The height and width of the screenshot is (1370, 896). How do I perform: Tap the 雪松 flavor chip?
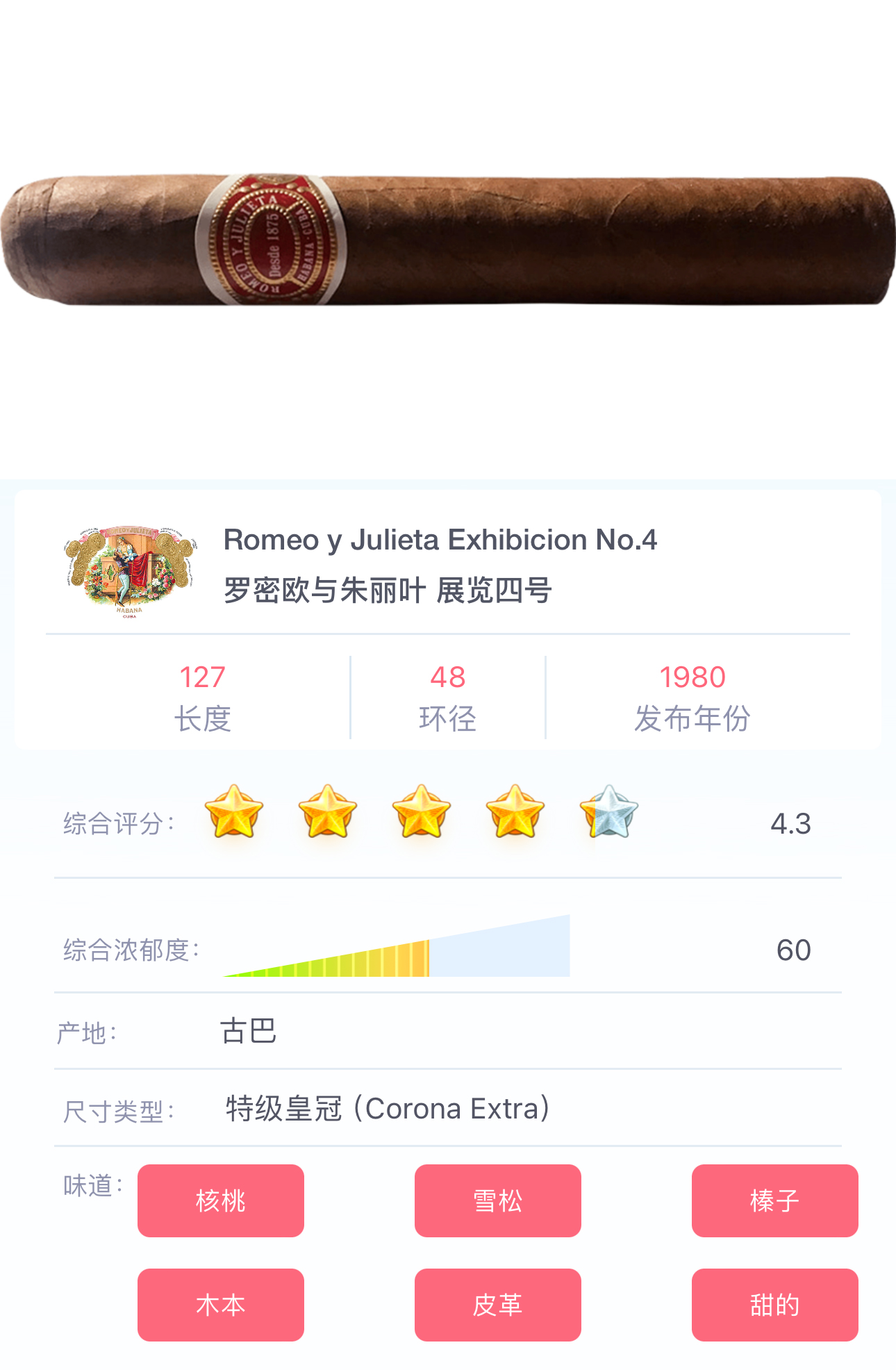coord(497,1200)
